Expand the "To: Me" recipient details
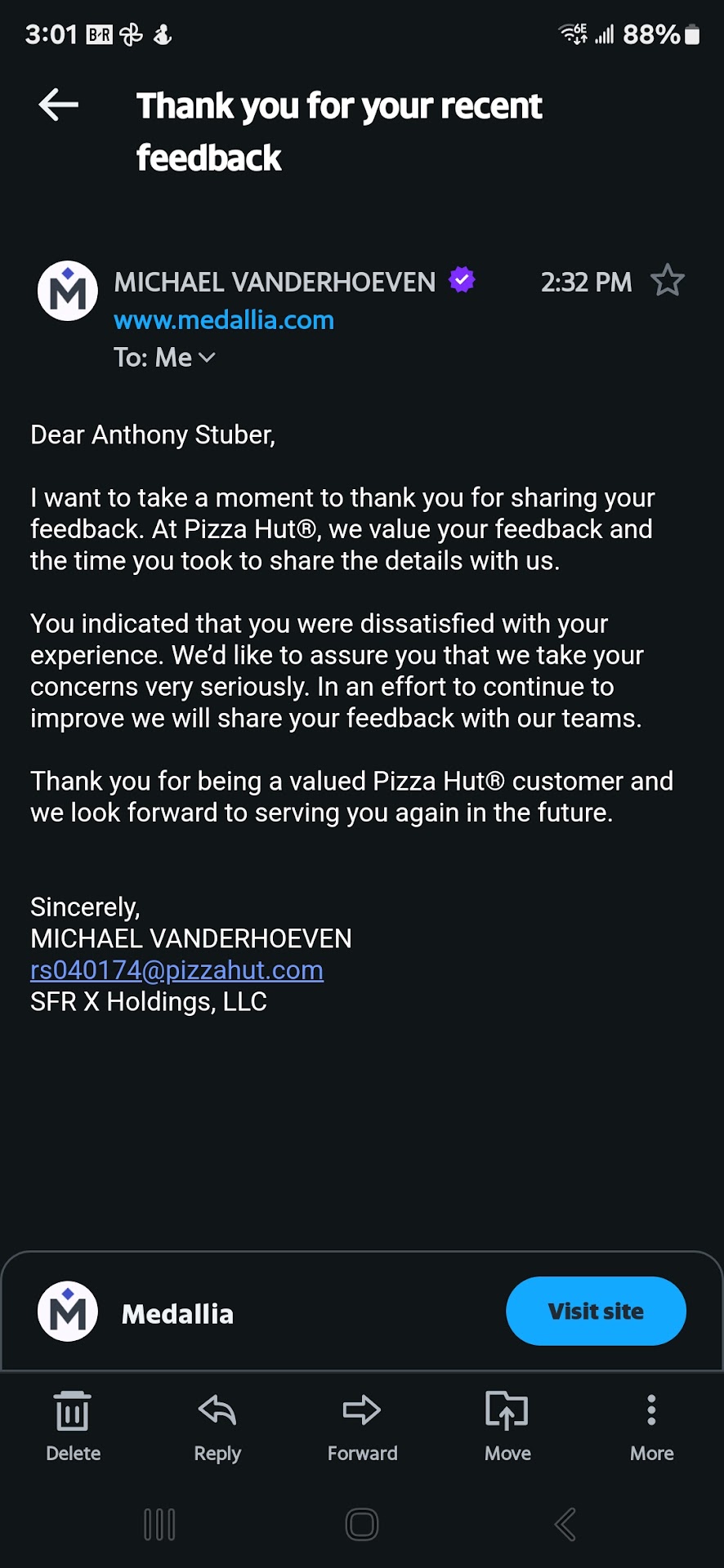 [x=164, y=358]
